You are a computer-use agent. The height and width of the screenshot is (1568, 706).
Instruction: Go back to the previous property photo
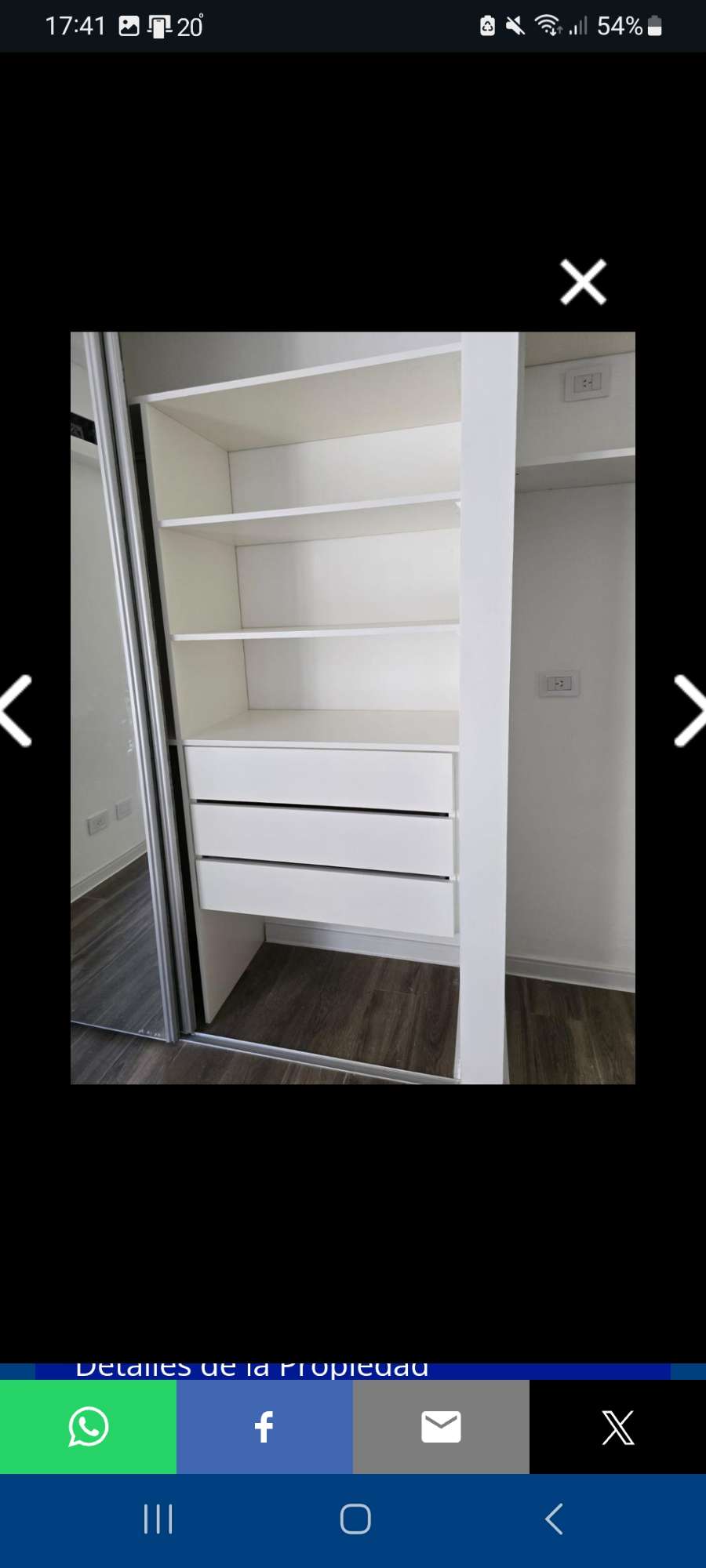click(14, 710)
